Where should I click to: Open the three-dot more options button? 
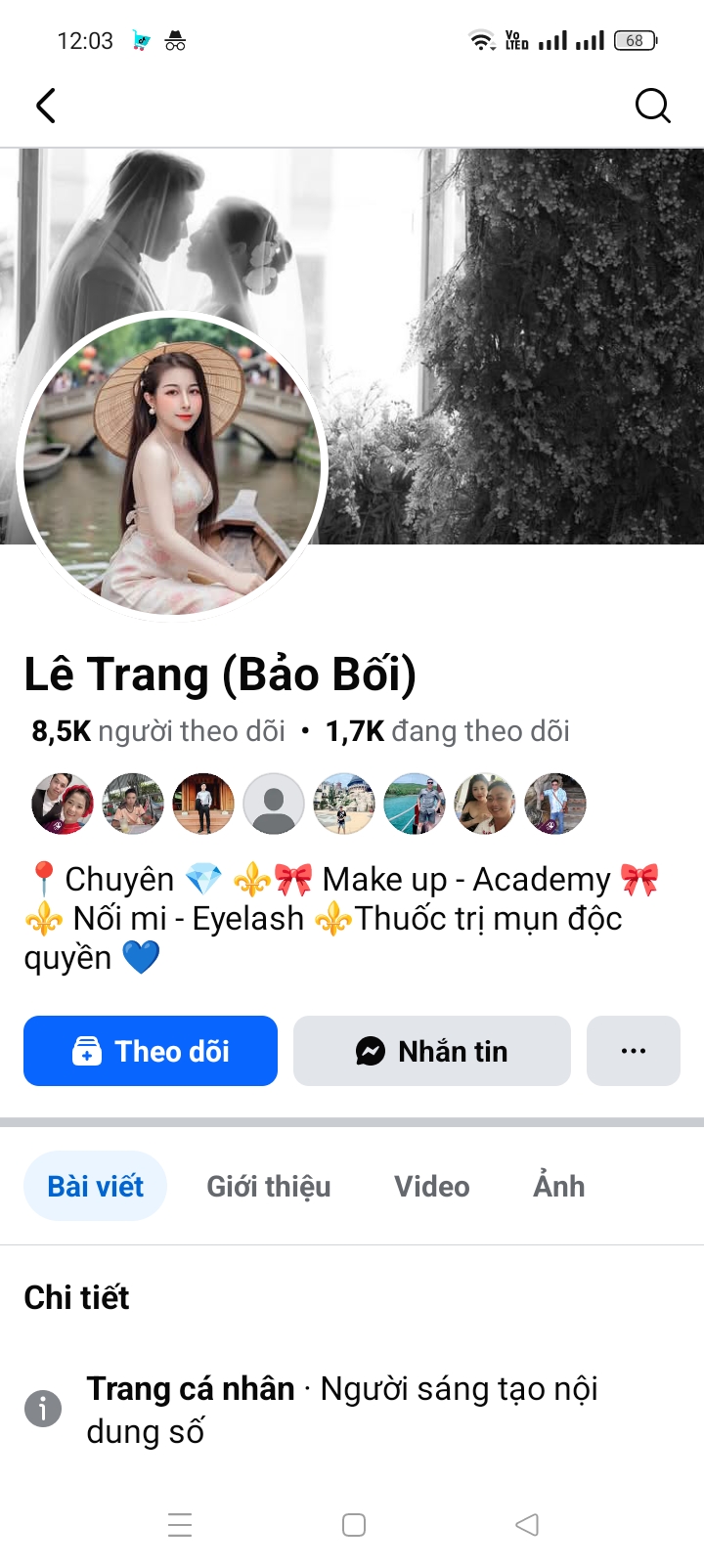click(x=633, y=1051)
